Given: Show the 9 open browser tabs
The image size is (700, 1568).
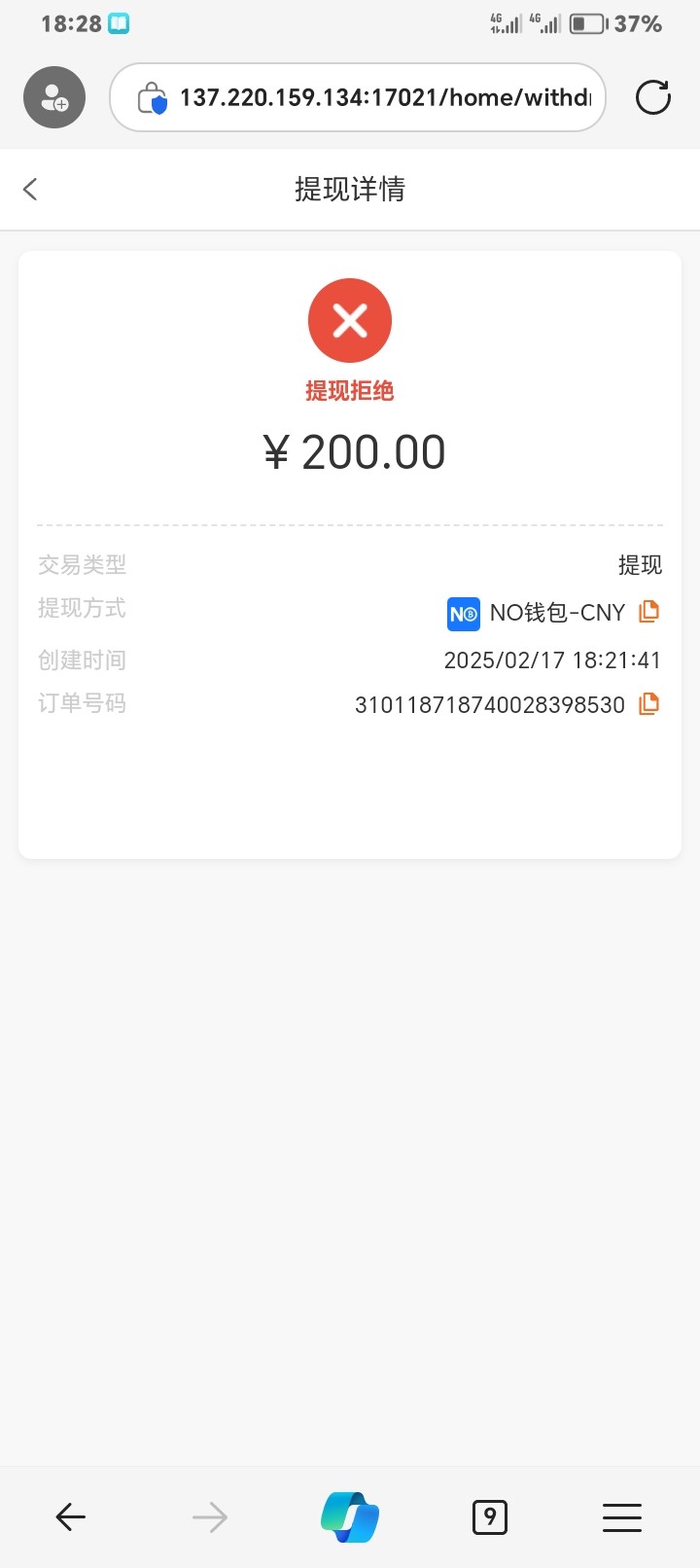Looking at the screenshot, I should point(489,1516).
